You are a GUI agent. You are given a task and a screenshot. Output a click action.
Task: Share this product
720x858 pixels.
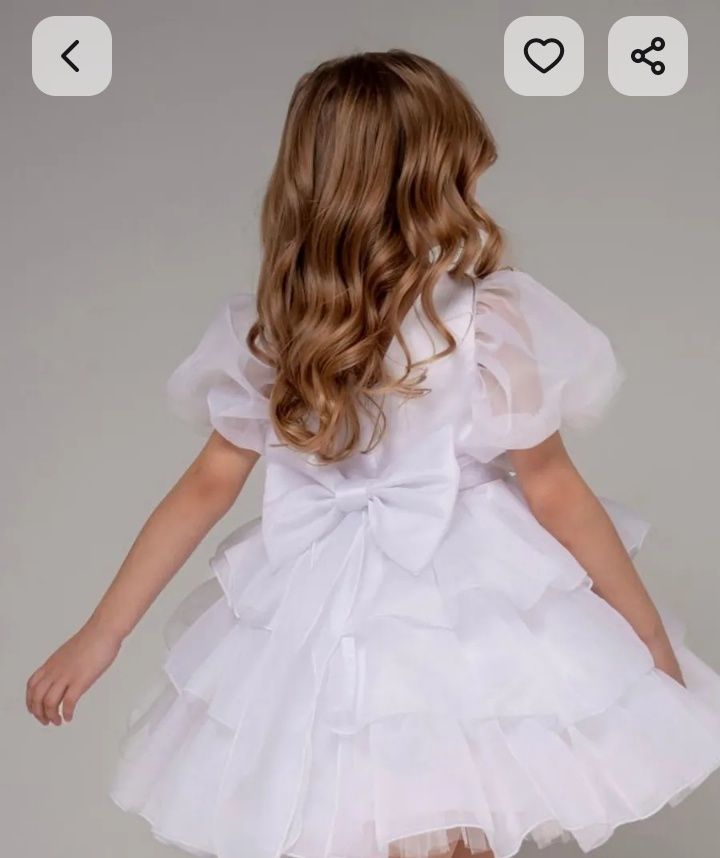(x=647, y=56)
